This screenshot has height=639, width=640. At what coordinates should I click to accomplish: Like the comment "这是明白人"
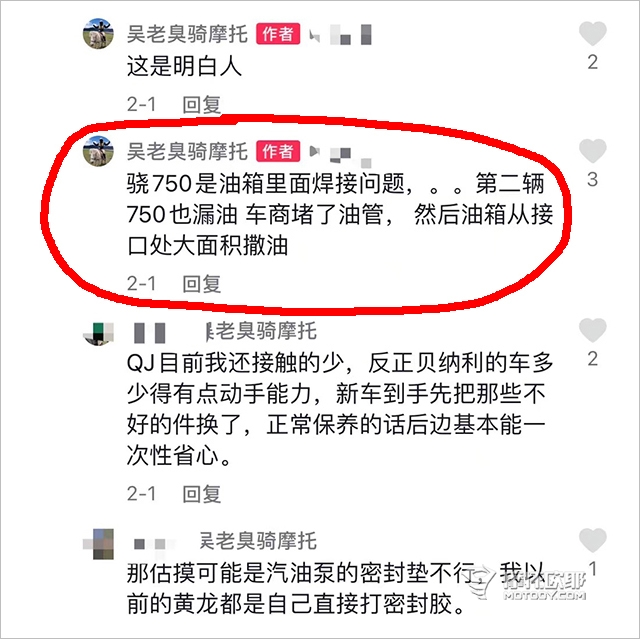tap(593, 34)
